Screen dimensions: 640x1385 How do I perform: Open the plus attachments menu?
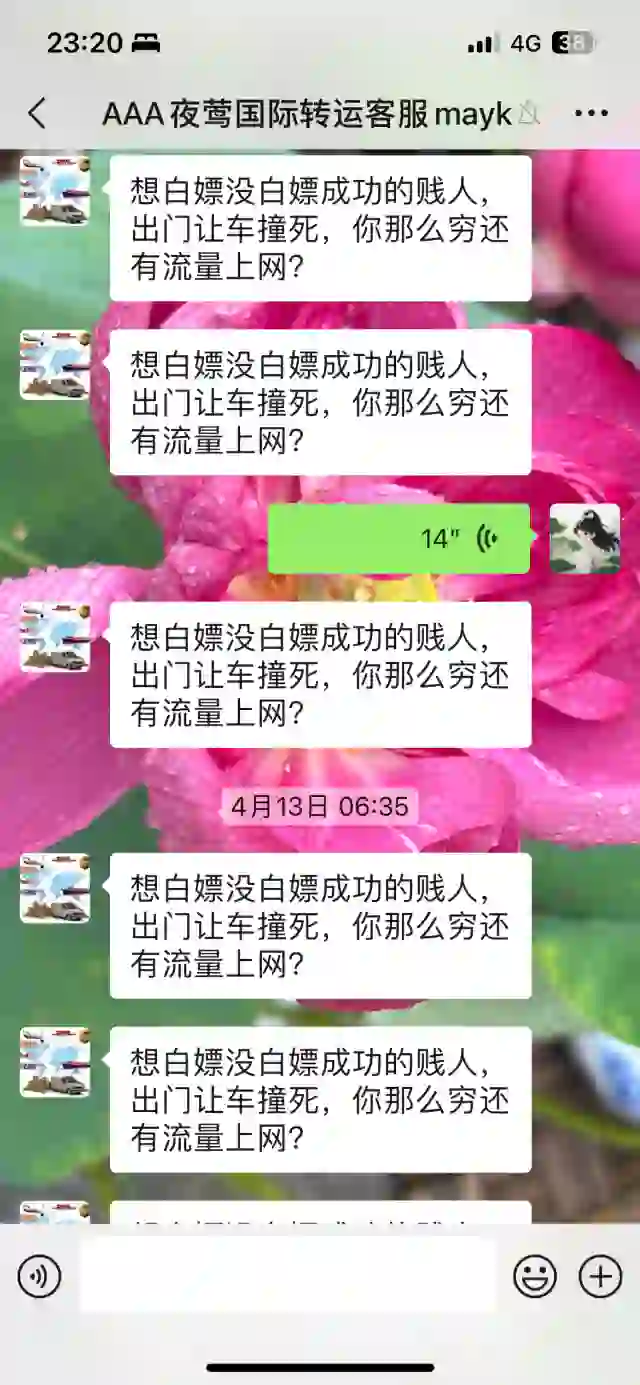(600, 1277)
